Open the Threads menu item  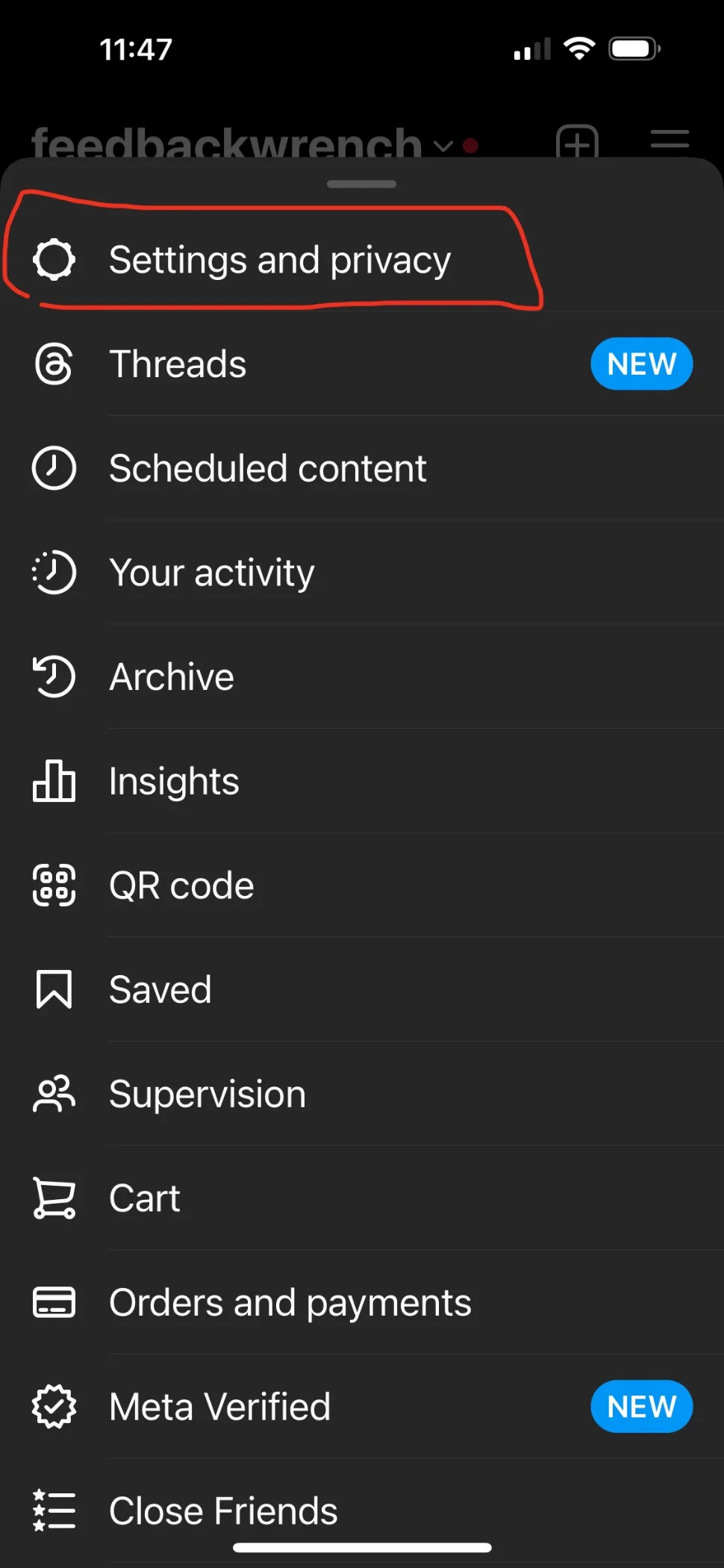(178, 364)
